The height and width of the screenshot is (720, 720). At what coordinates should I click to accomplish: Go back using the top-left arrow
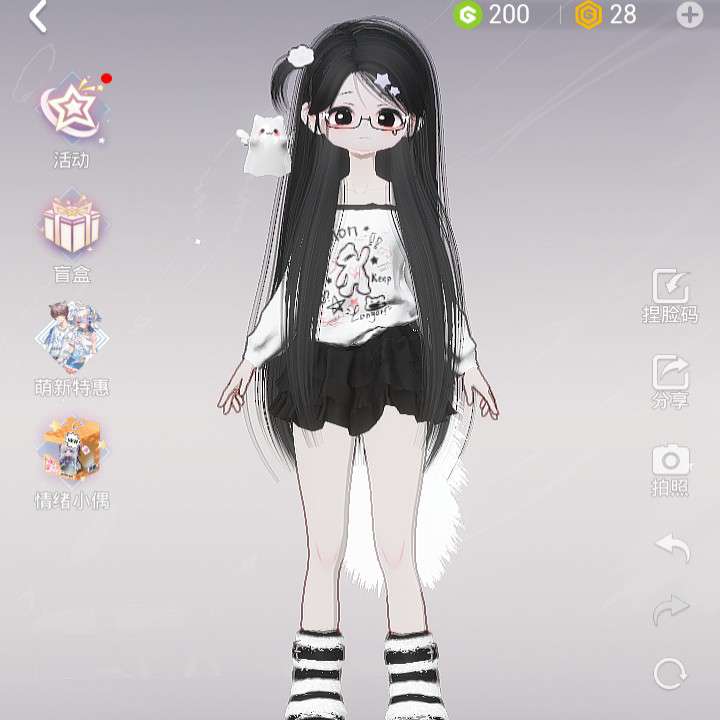pos(39,17)
